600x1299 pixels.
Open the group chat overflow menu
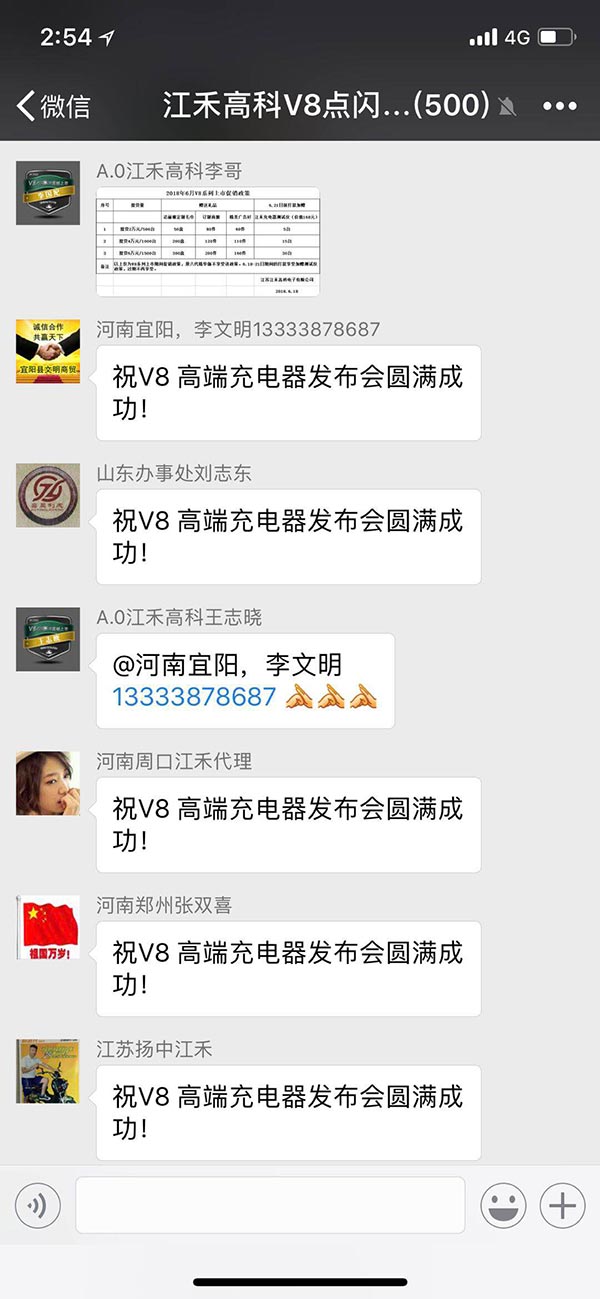point(560,106)
